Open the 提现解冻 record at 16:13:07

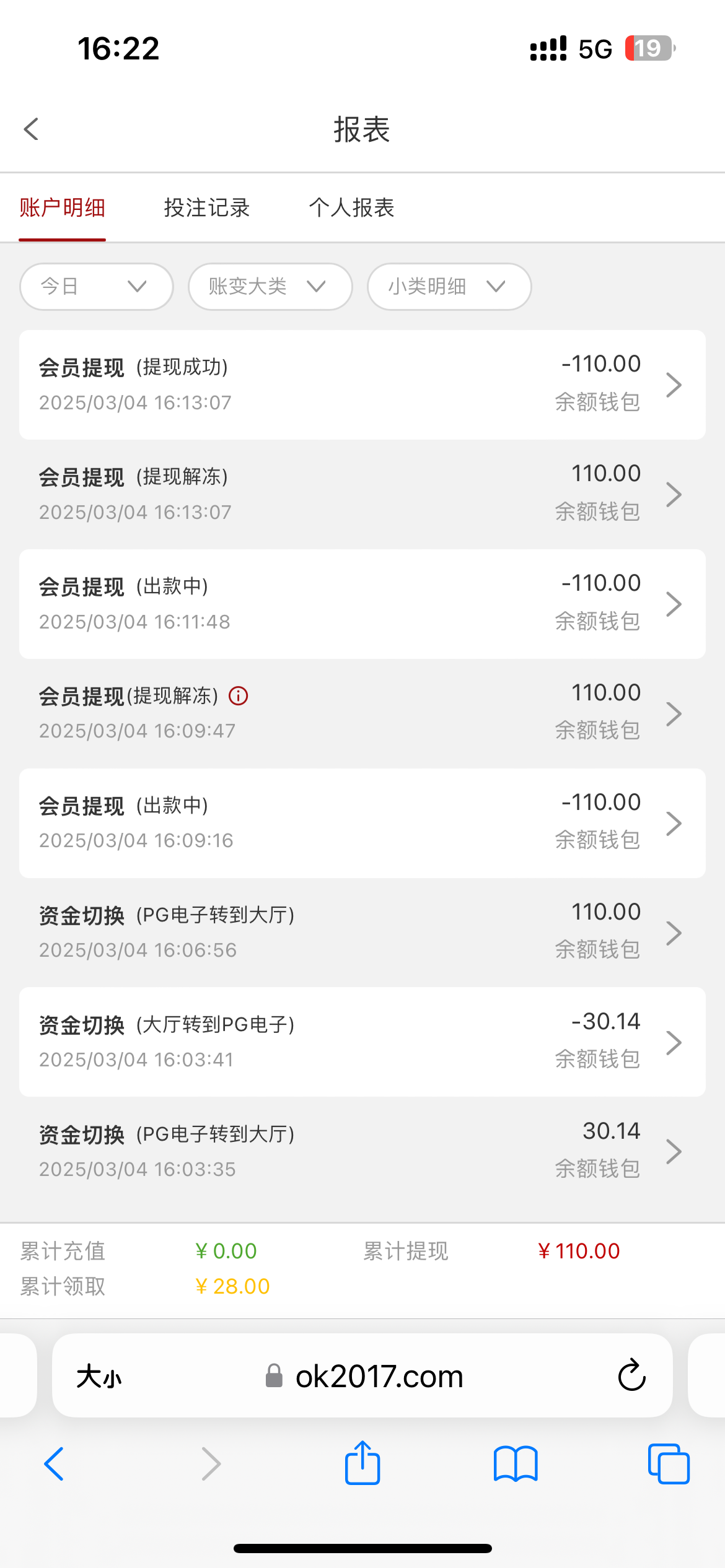pyautogui.click(x=362, y=494)
